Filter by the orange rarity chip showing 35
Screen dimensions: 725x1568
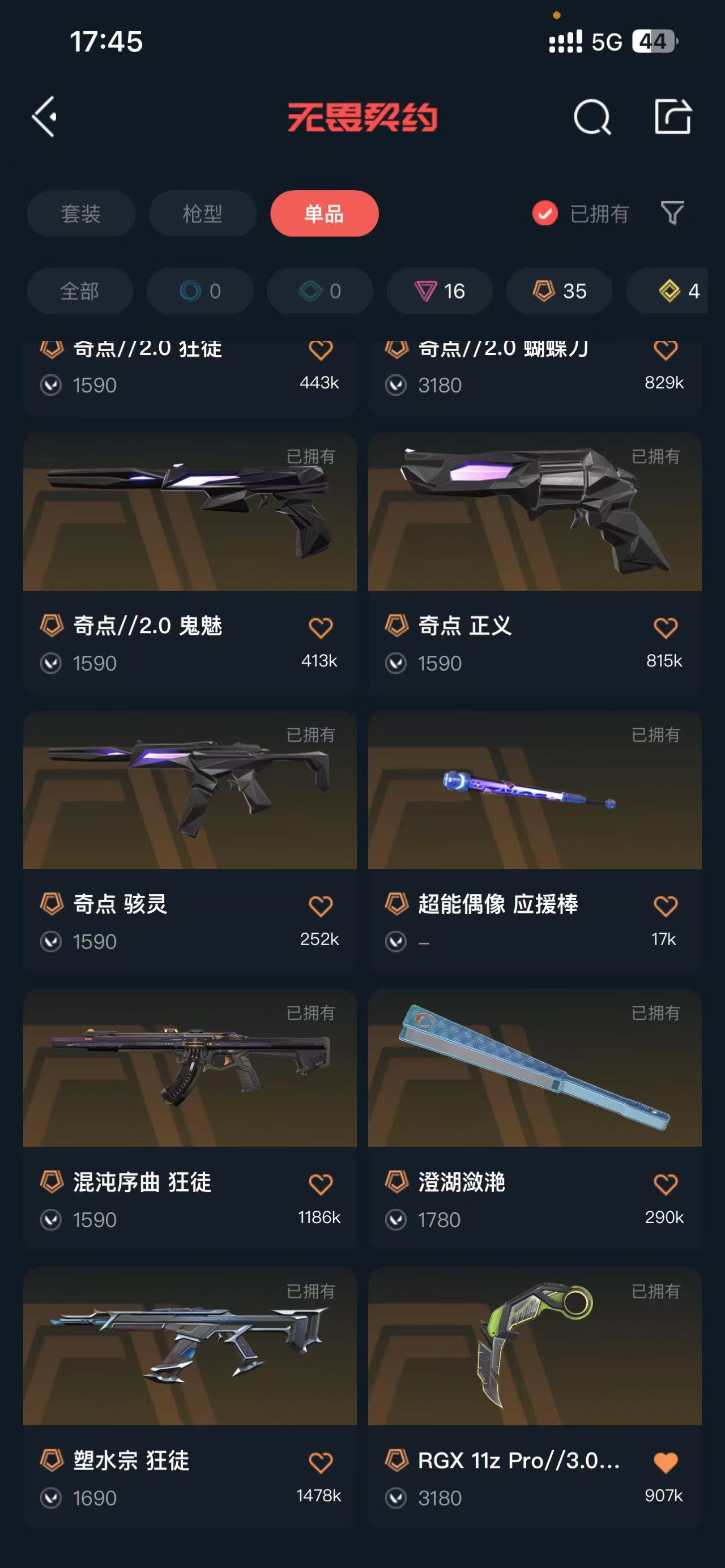click(x=560, y=291)
